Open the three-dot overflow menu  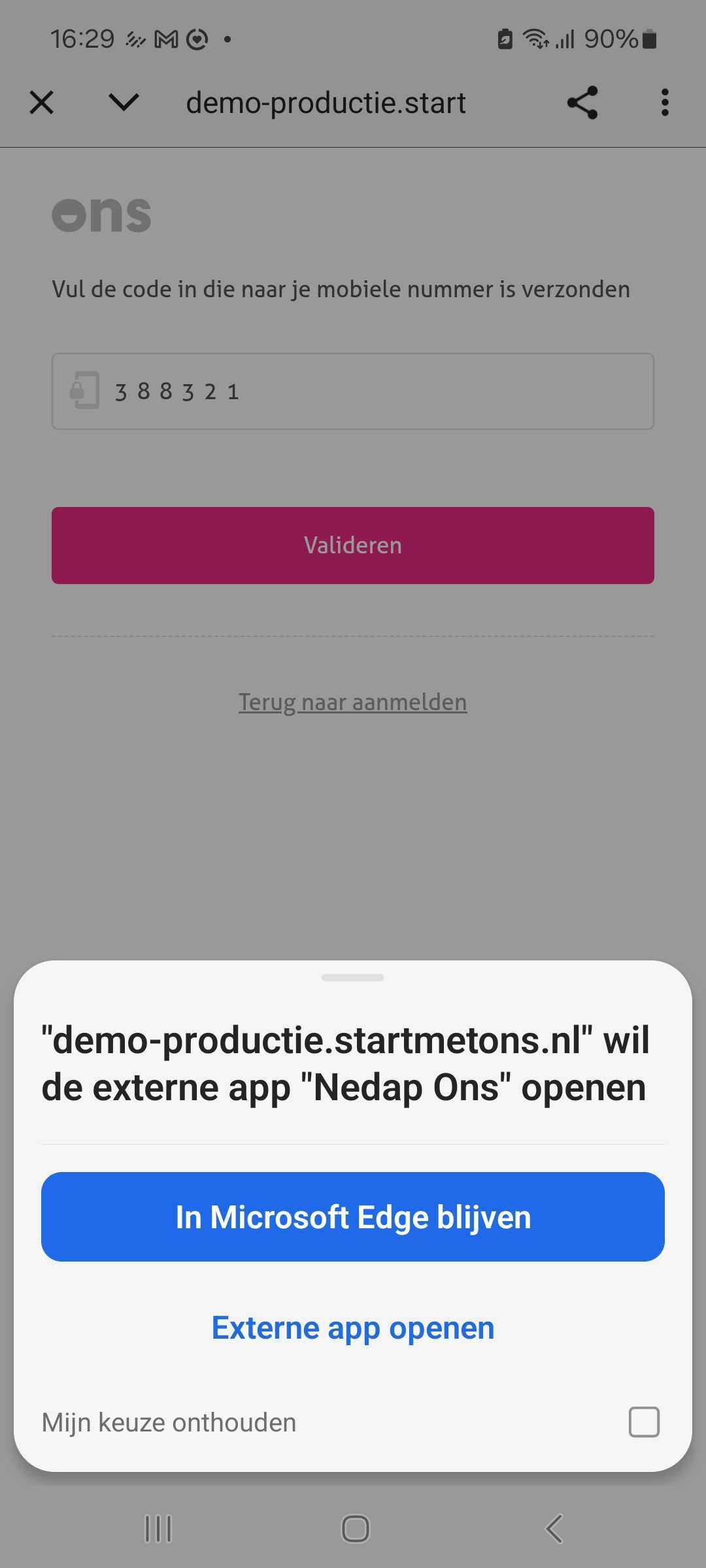[x=665, y=103]
